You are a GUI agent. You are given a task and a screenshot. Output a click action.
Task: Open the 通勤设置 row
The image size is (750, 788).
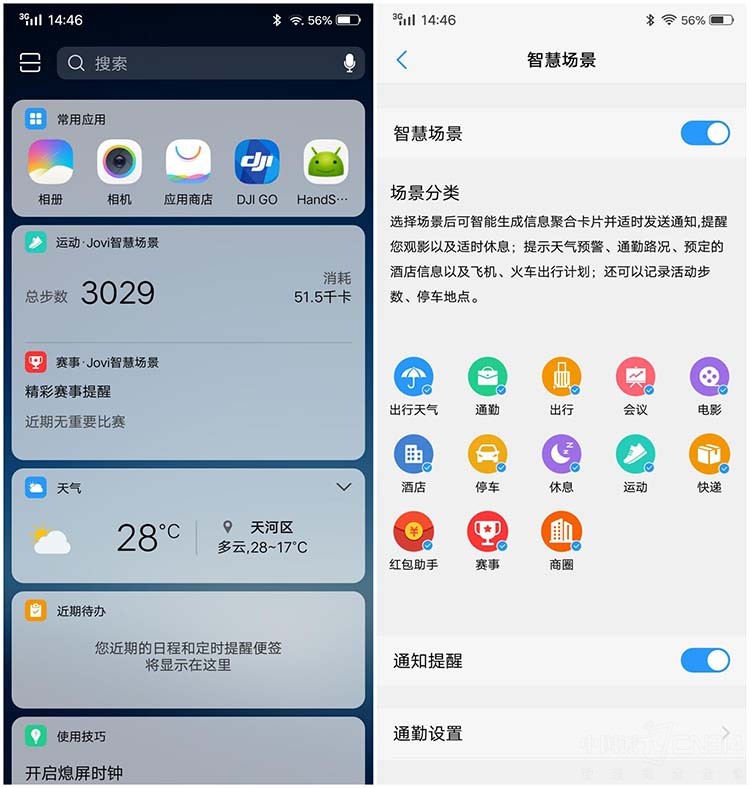pyautogui.click(x=561, y=733)
